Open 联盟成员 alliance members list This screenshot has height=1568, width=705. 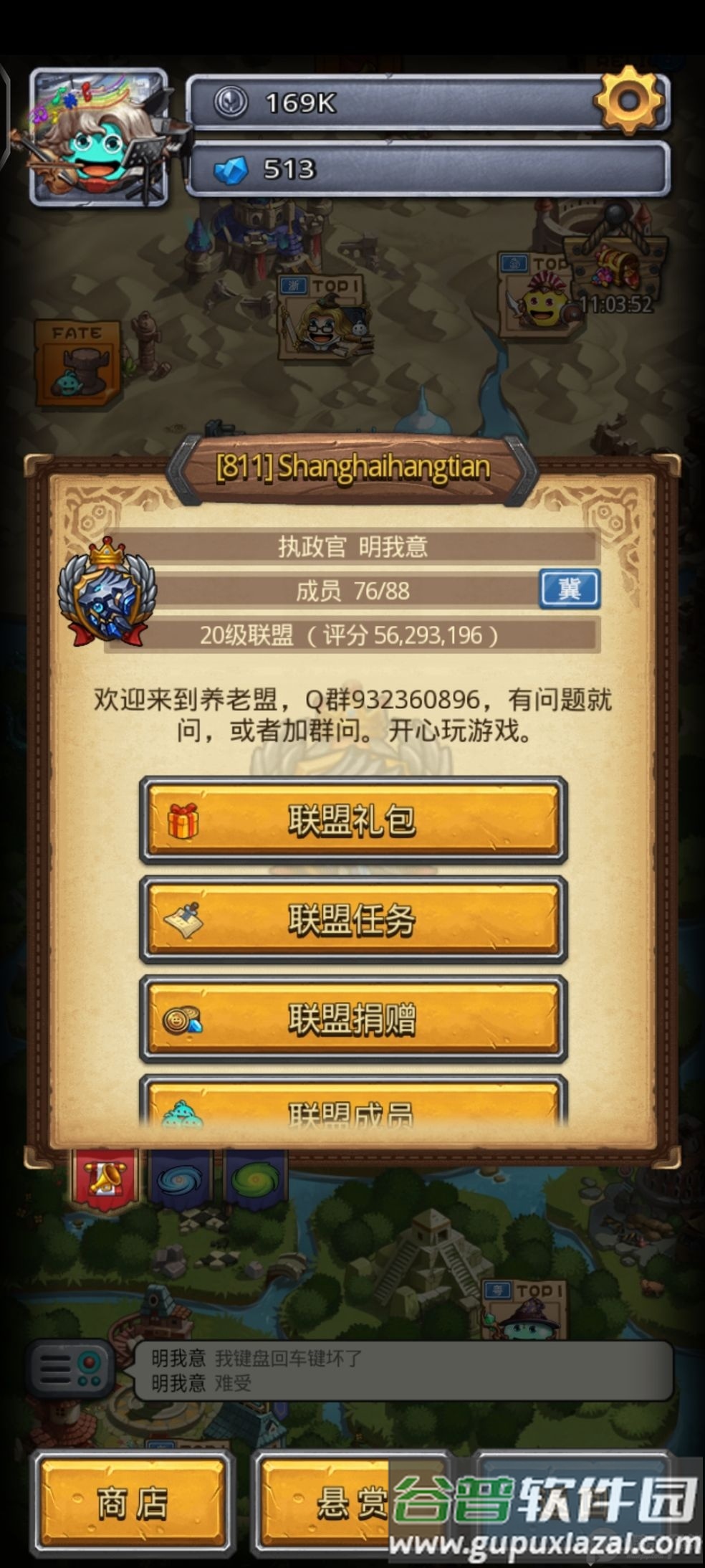[x=352, y=1106]
